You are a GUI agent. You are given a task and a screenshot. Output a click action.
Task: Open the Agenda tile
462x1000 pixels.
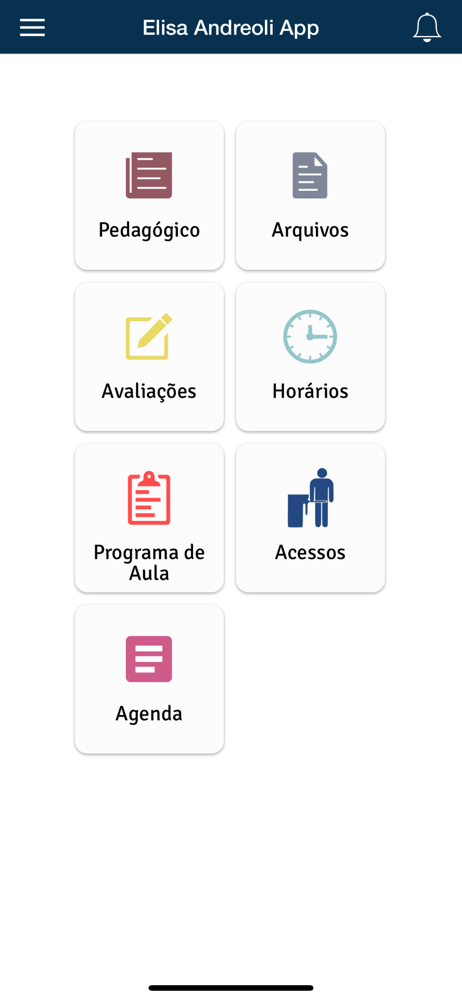[149, 679]
